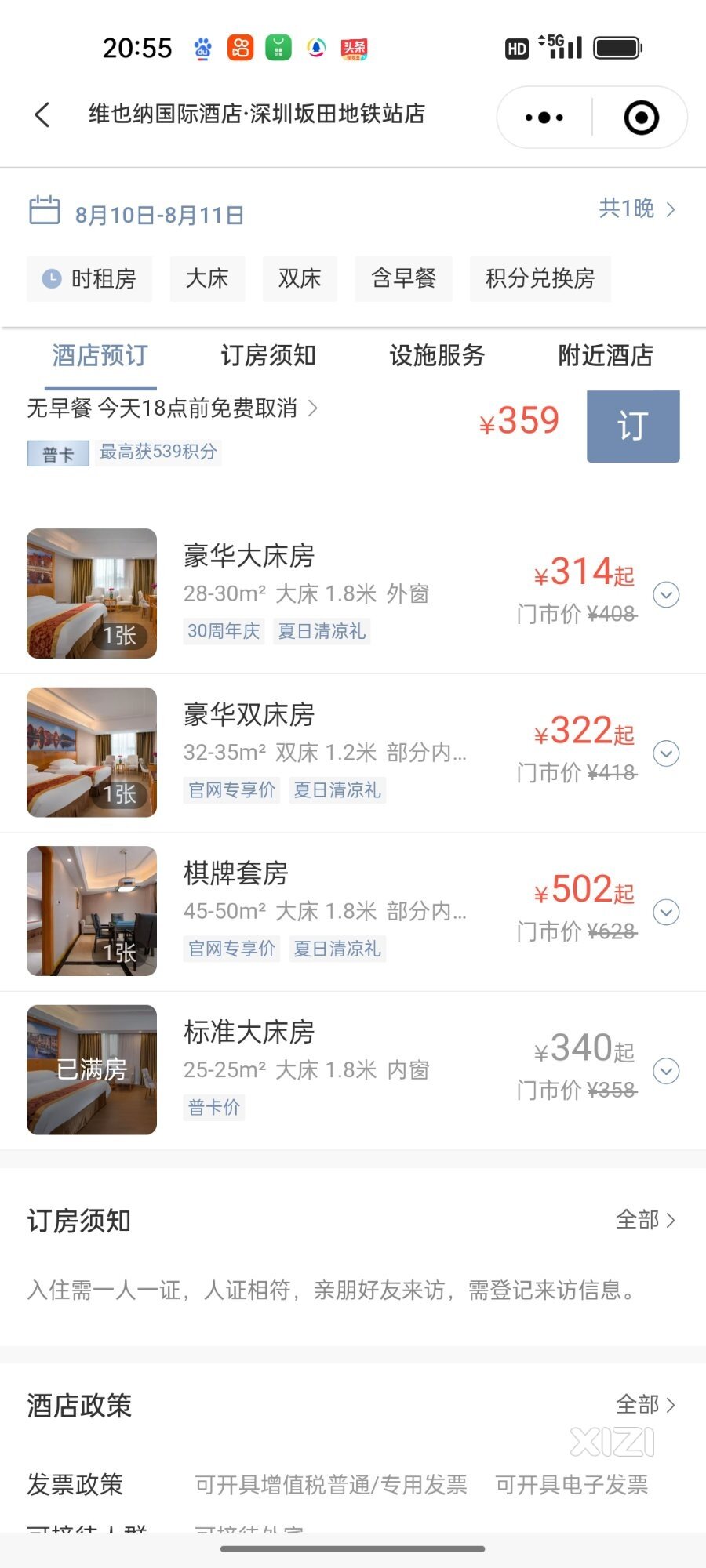Book the ¥359 rate with 订 button
The width and height of the screenshot is (706, 1568).
click(x=633, y=426)
